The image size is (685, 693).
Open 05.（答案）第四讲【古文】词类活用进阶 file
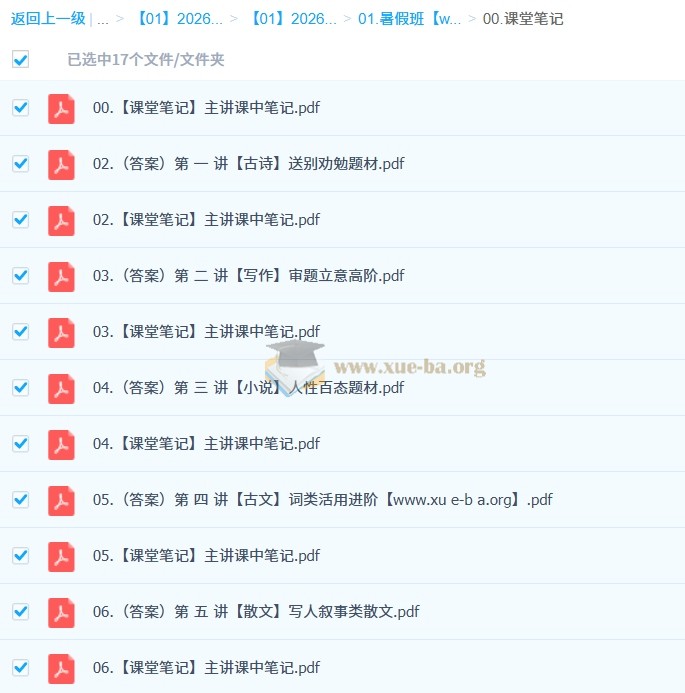coord(322,500)
